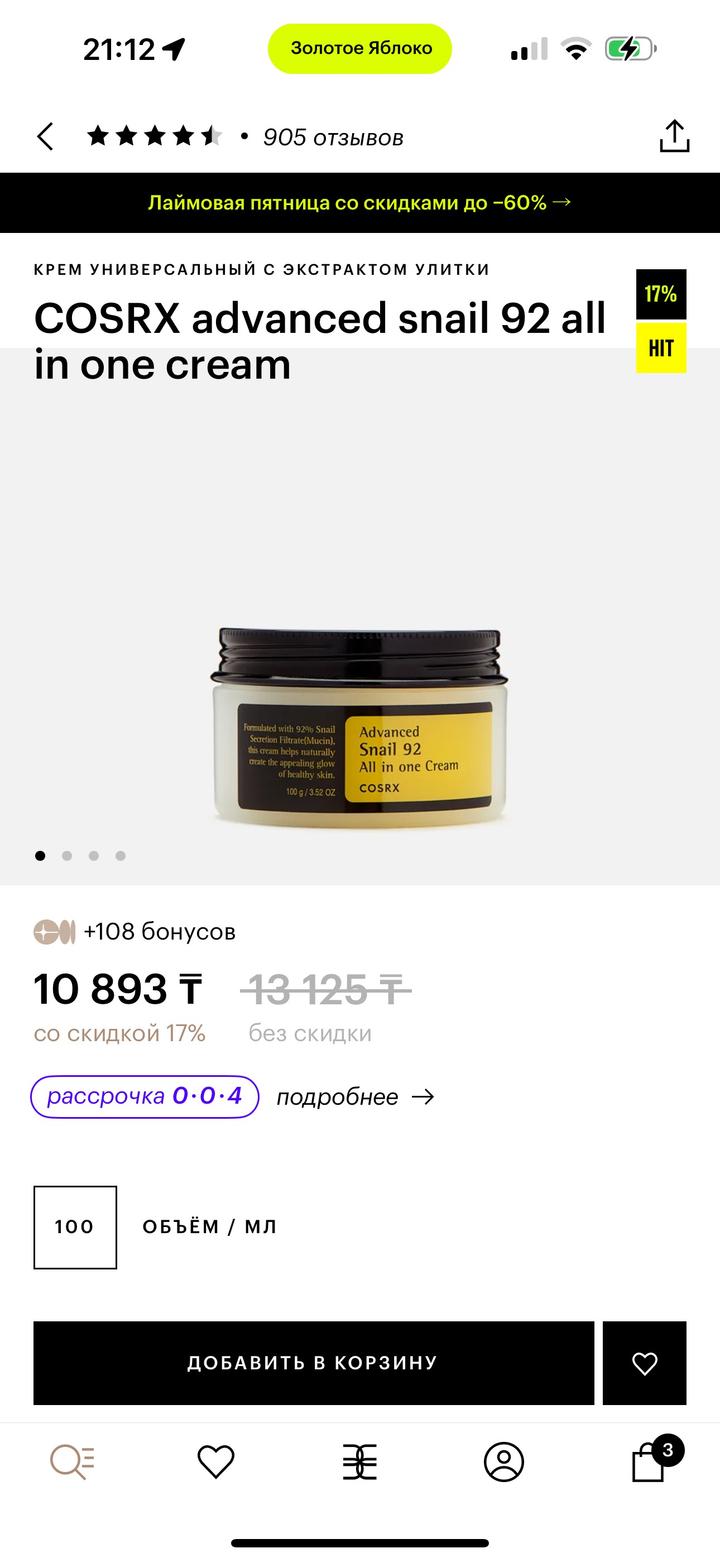This screenshot has height=1561, width=720.
Task: Select the 100 ml volume option
Action: pos(75,1227)
